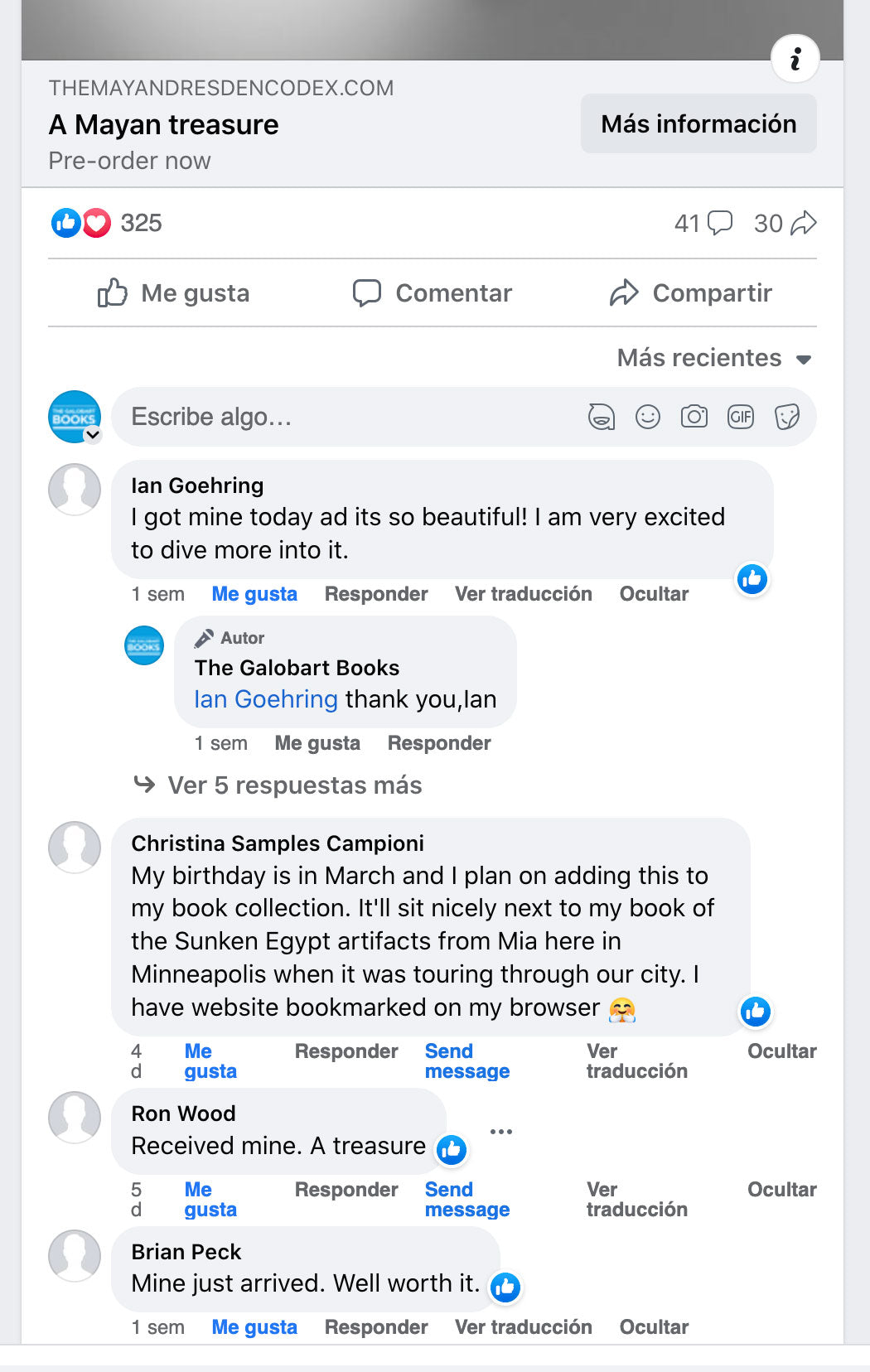Open the ad info icon

[x=795, y=59]
